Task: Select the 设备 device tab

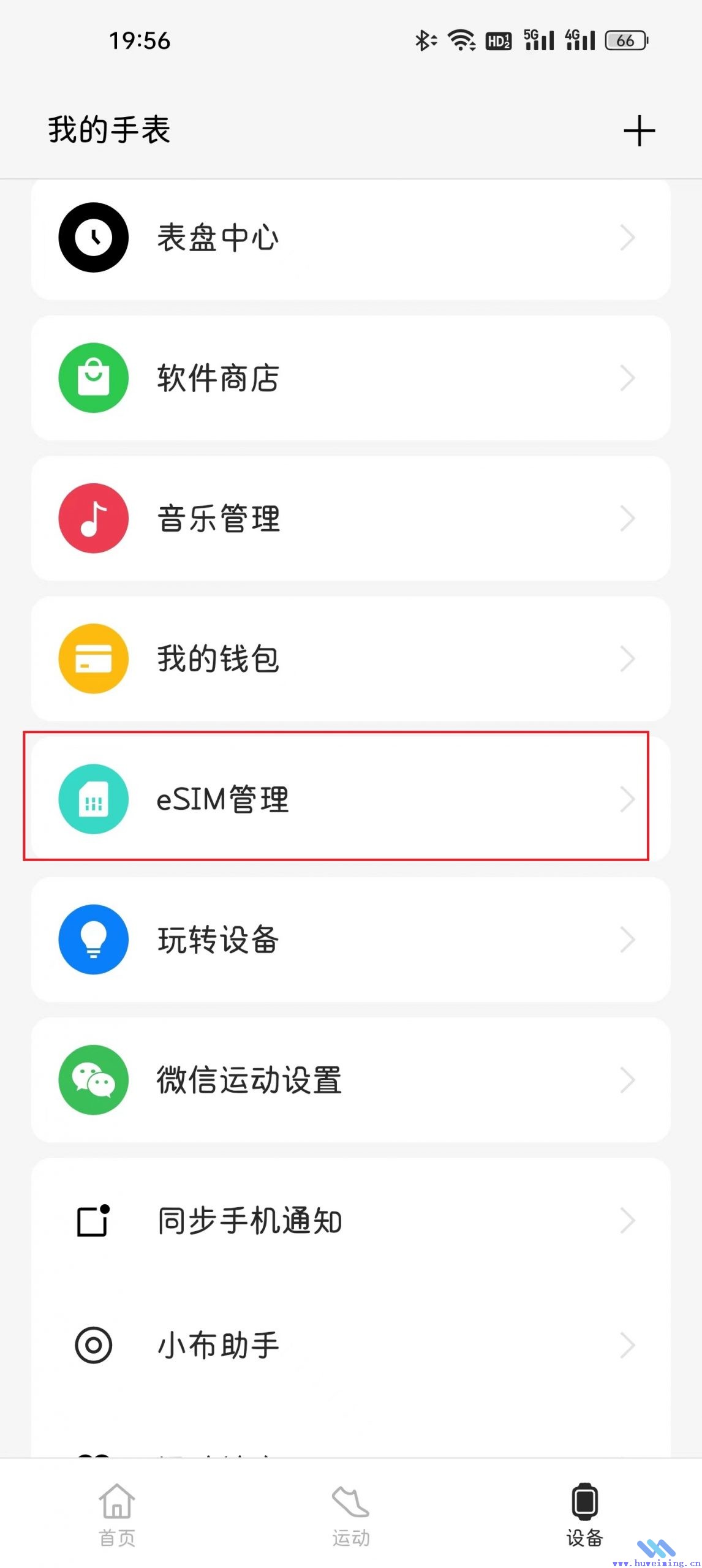Action: click(584, 1514)
